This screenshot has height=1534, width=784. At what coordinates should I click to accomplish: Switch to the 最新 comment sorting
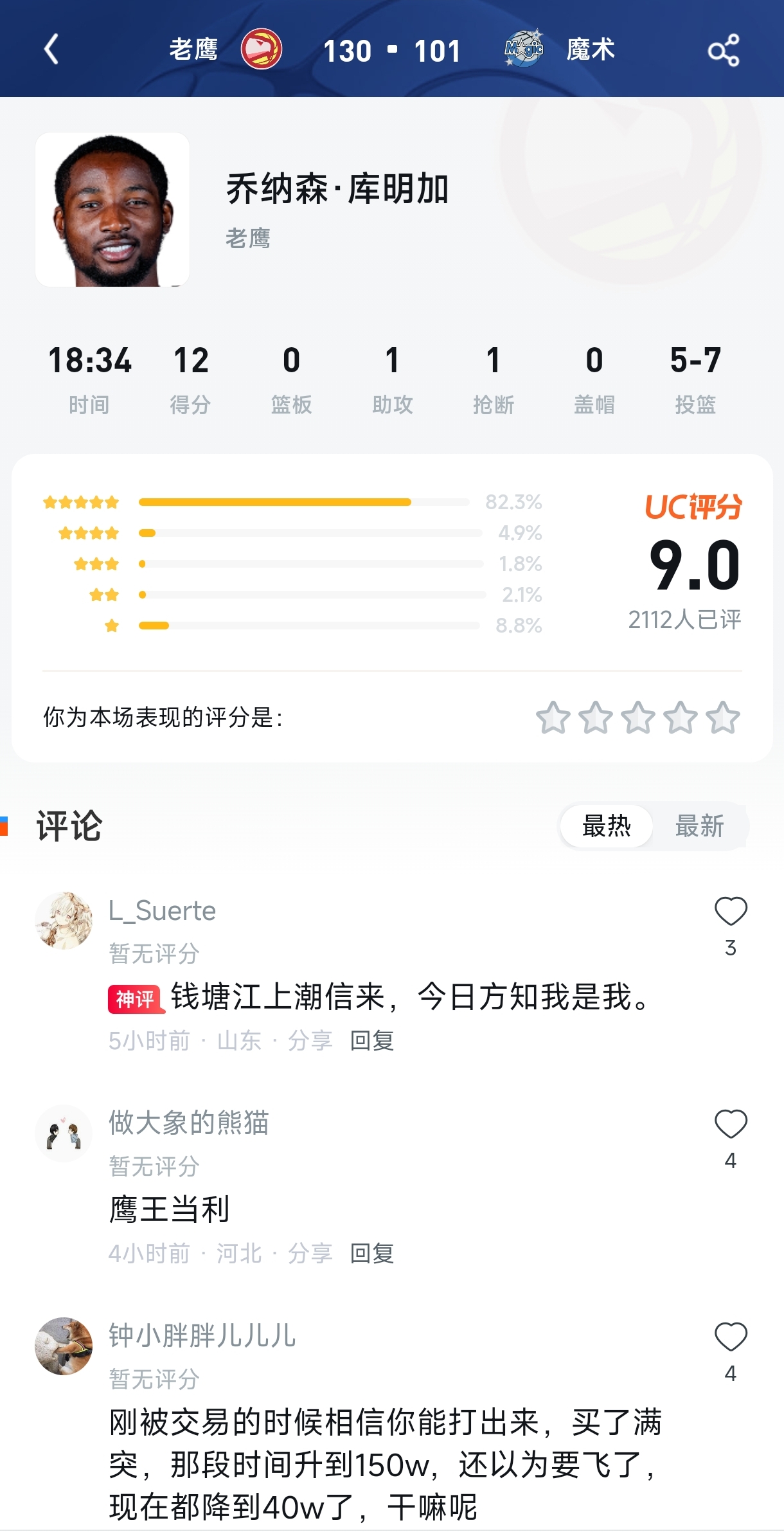[x=700, y=826]
